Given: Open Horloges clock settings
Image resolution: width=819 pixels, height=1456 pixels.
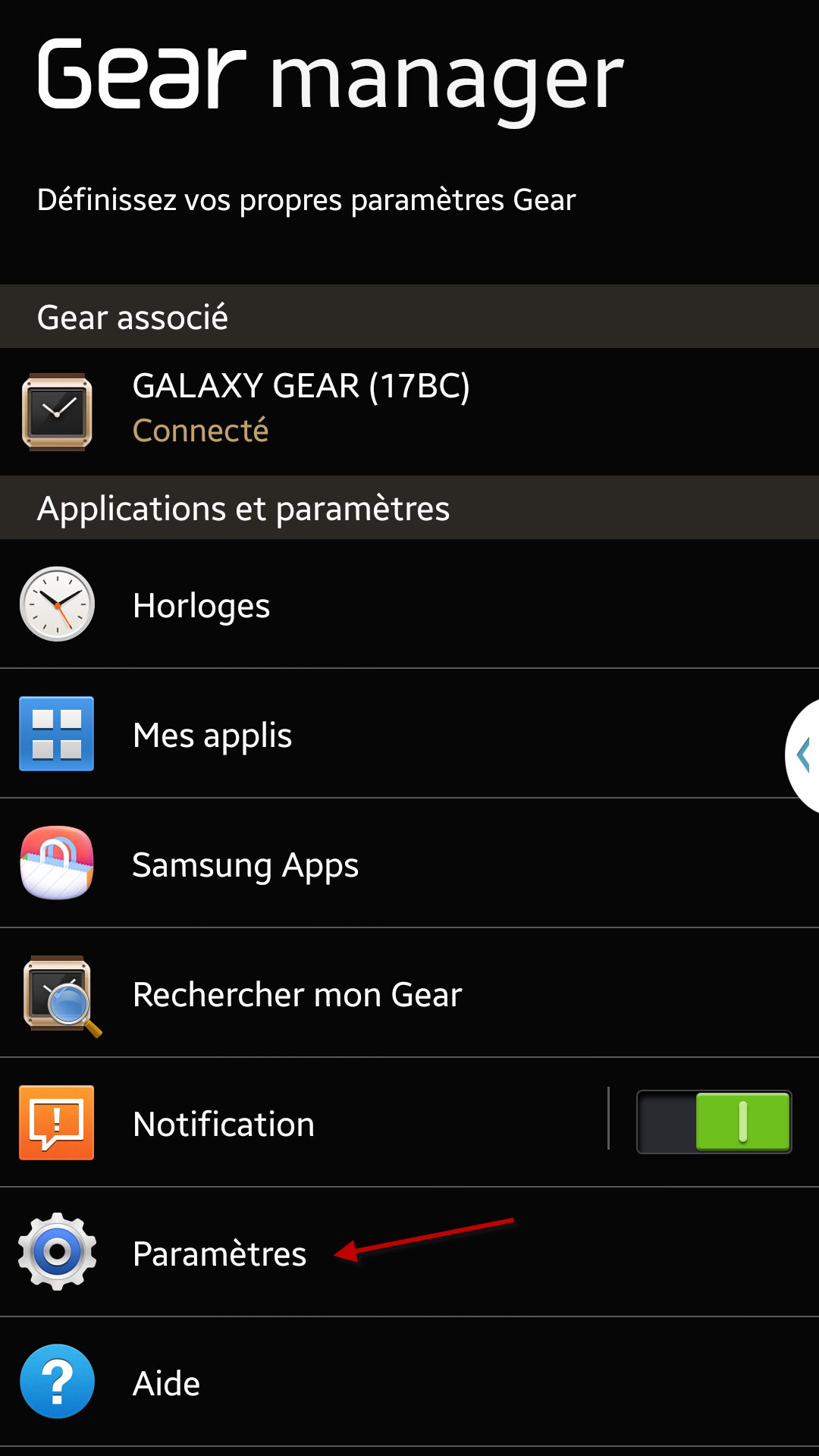Looking at the screenshot, I should (409, 604).
